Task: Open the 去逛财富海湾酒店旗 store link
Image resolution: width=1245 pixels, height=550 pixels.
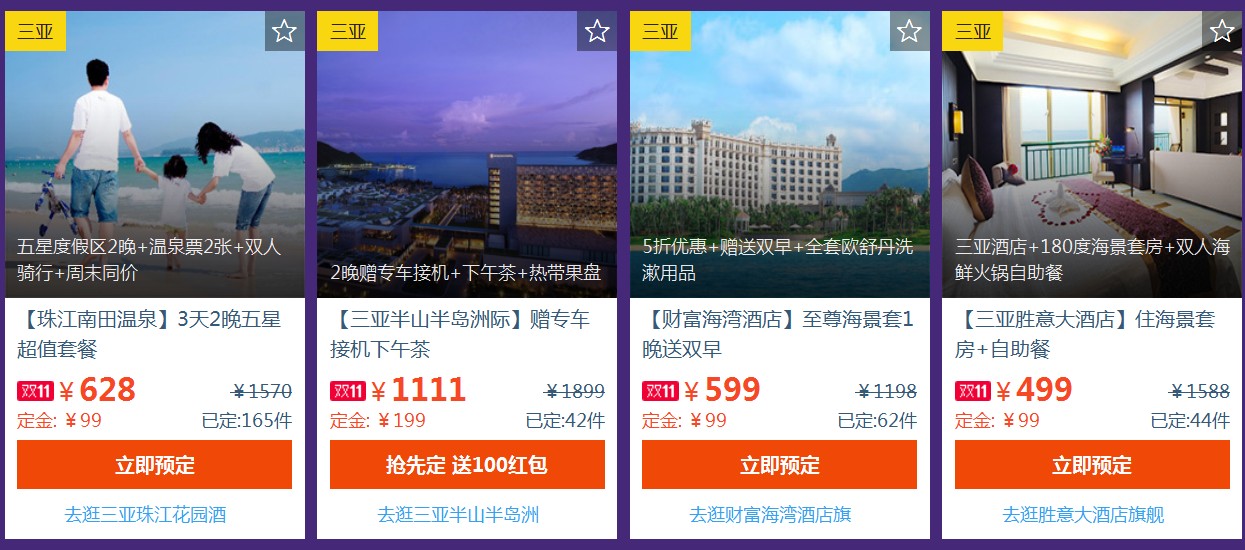Action: point(770,515)
